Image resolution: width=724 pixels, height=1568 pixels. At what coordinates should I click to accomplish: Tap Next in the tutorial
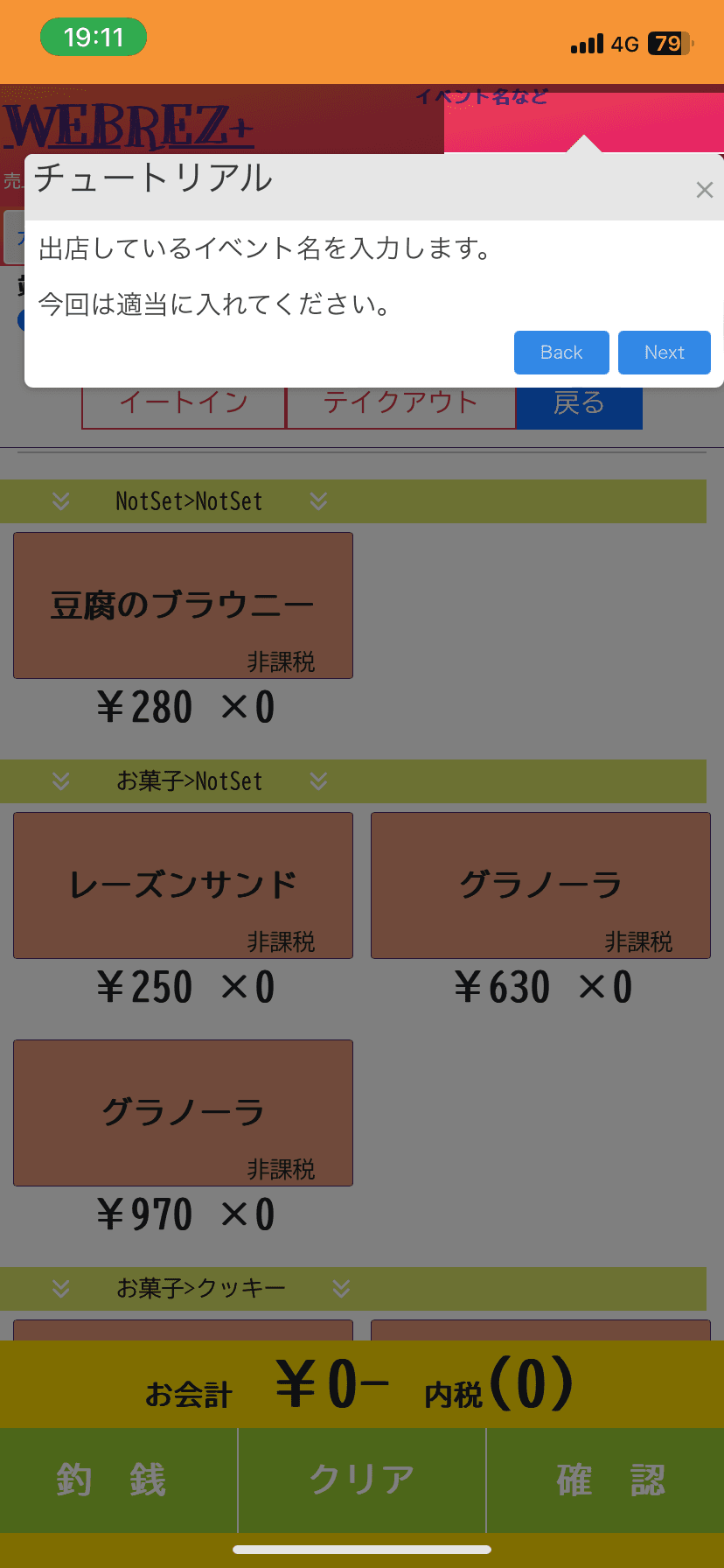(664, 353)
